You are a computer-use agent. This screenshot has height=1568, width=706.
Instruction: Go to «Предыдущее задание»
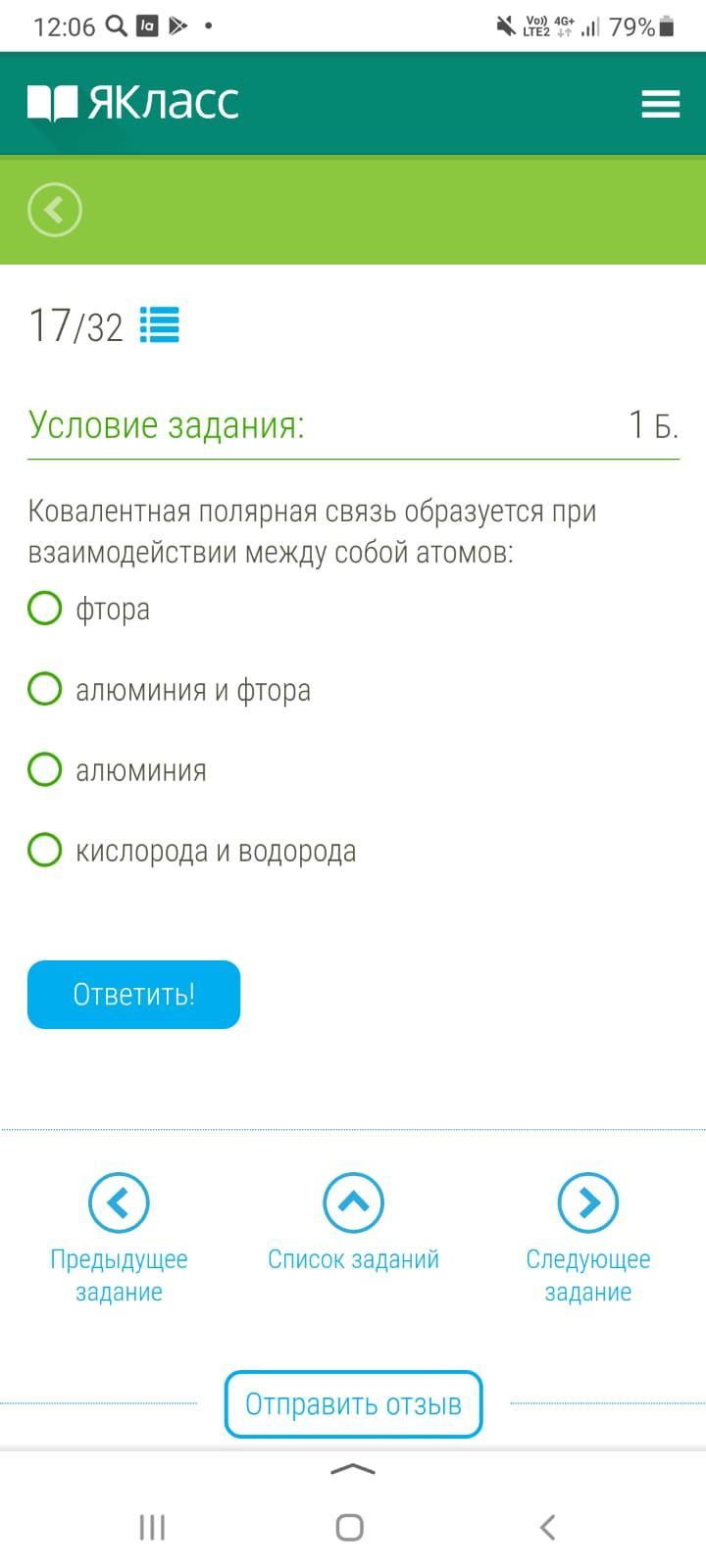119,1202
